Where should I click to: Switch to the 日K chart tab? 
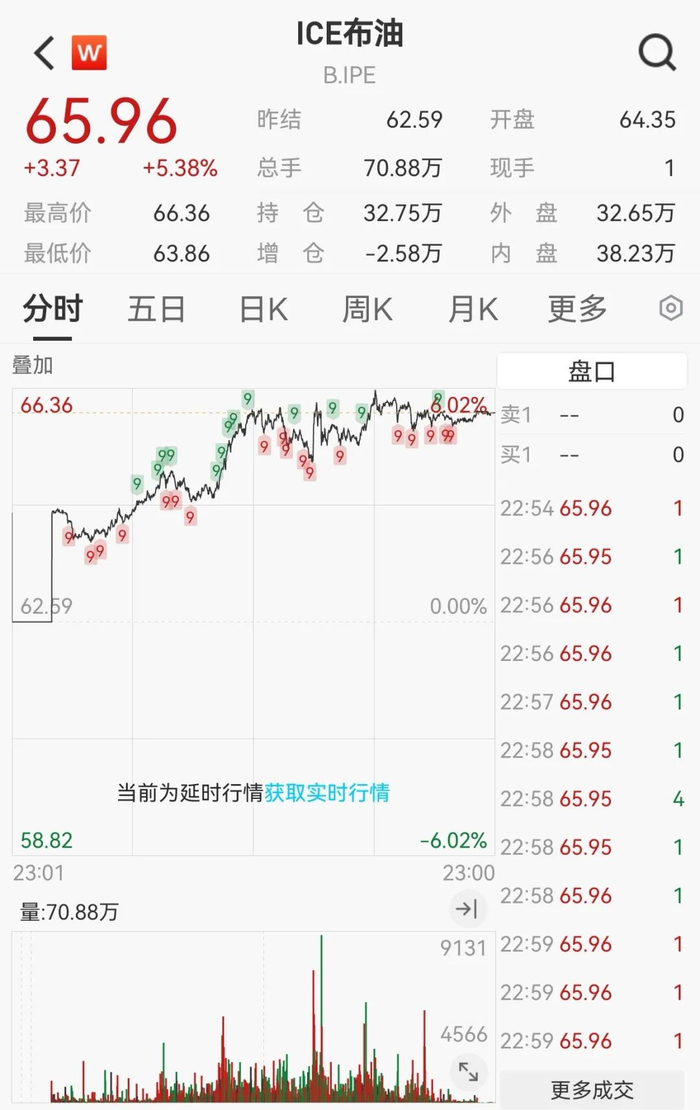coord(263,309)
